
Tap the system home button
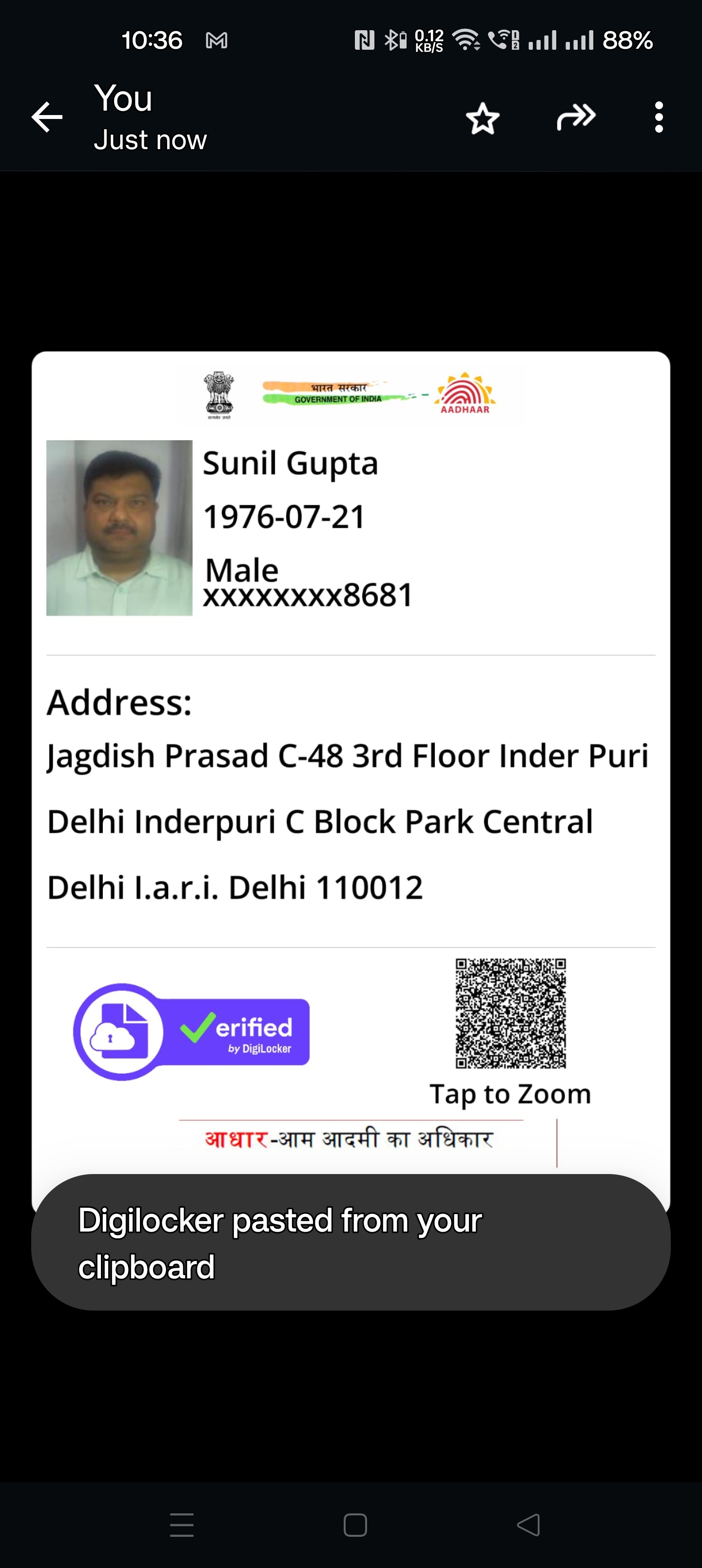355,1525
